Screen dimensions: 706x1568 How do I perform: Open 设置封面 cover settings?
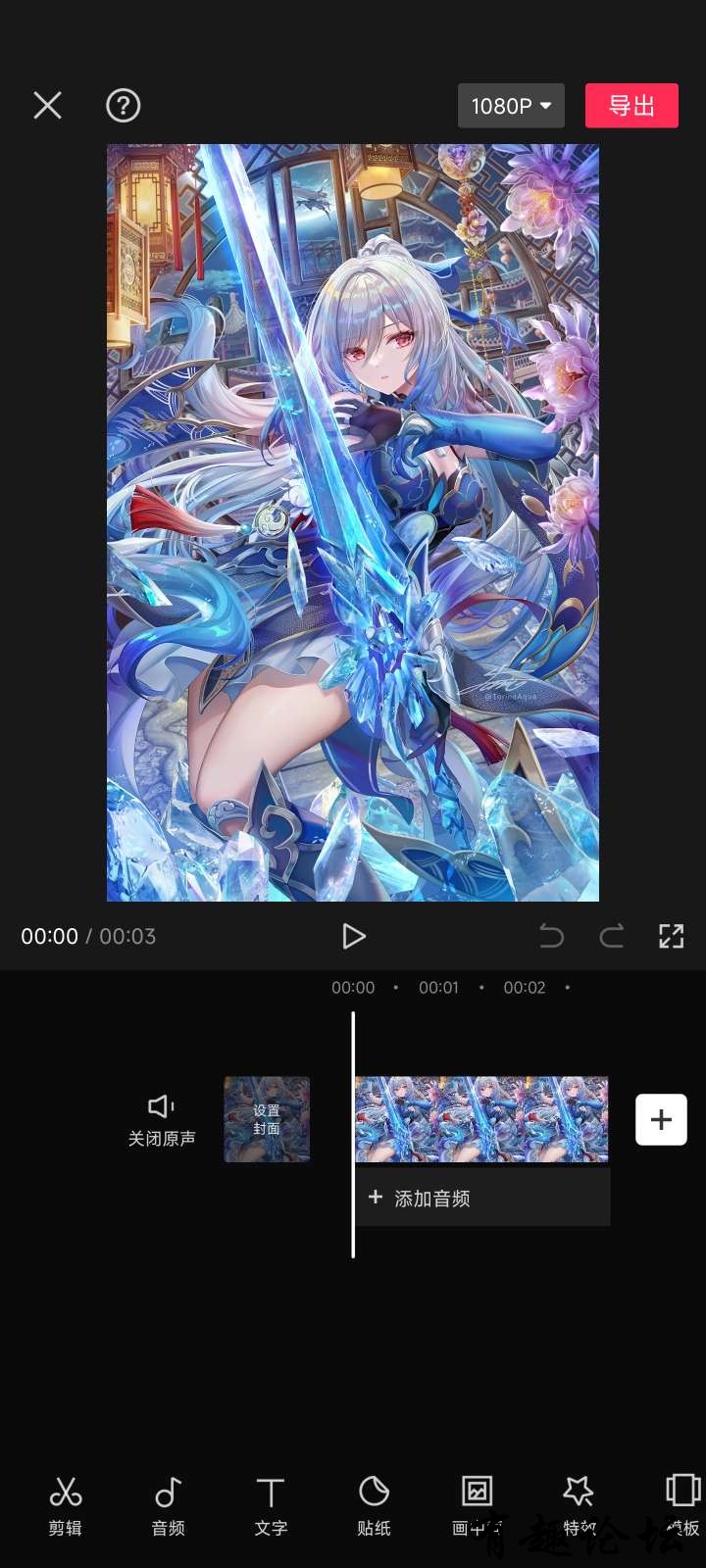(267, 1119)
